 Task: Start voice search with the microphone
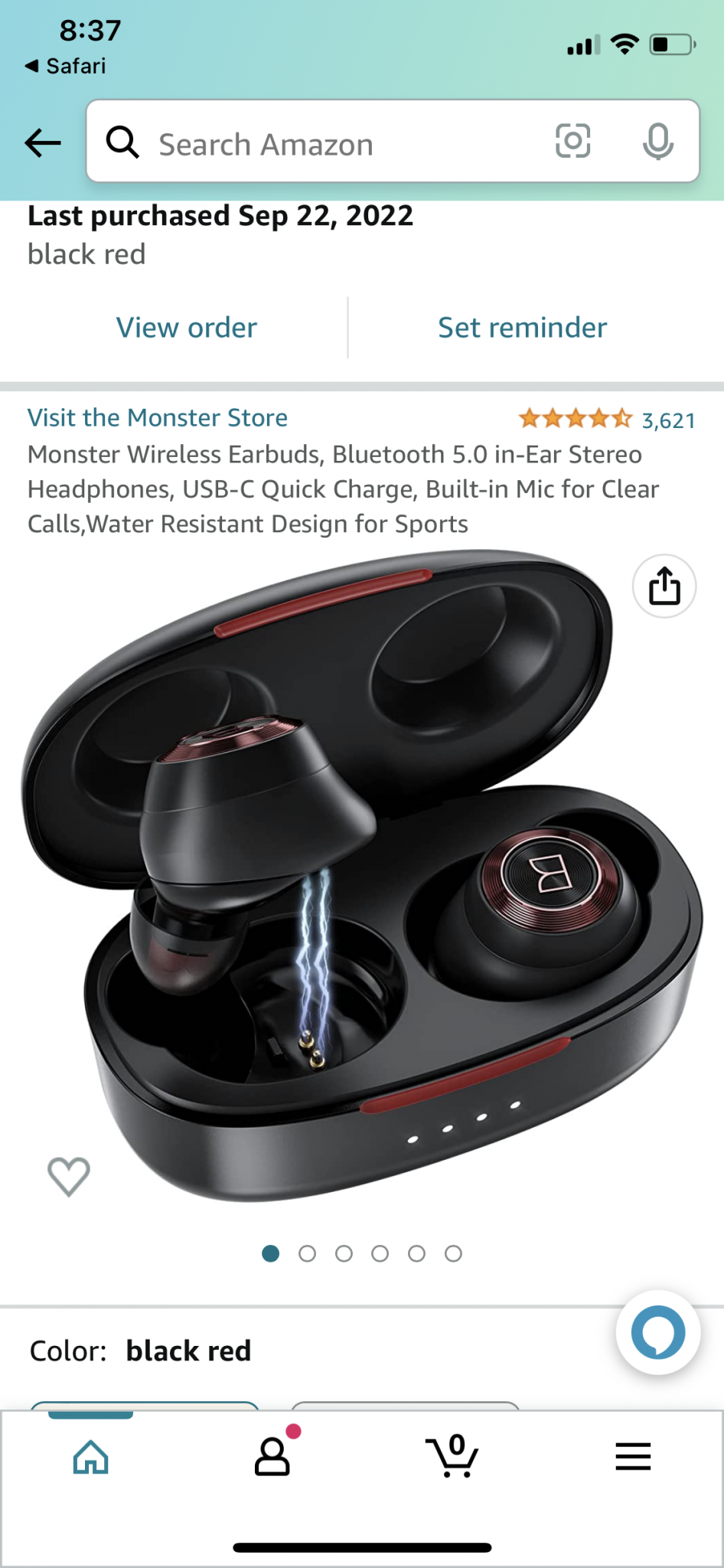click(657, 142)
